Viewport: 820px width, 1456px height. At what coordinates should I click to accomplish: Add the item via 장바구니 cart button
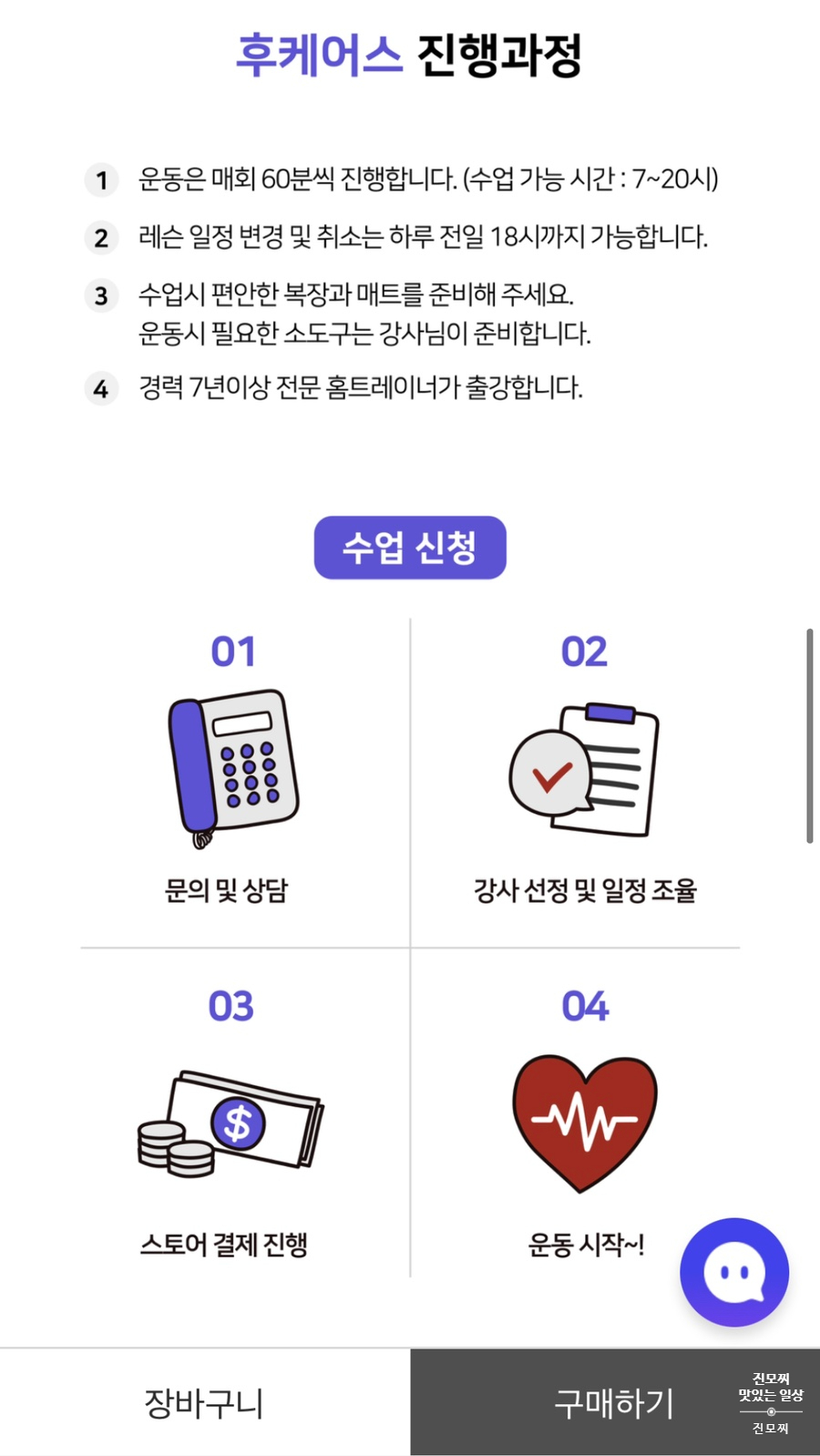click(x=204, y=1403)
